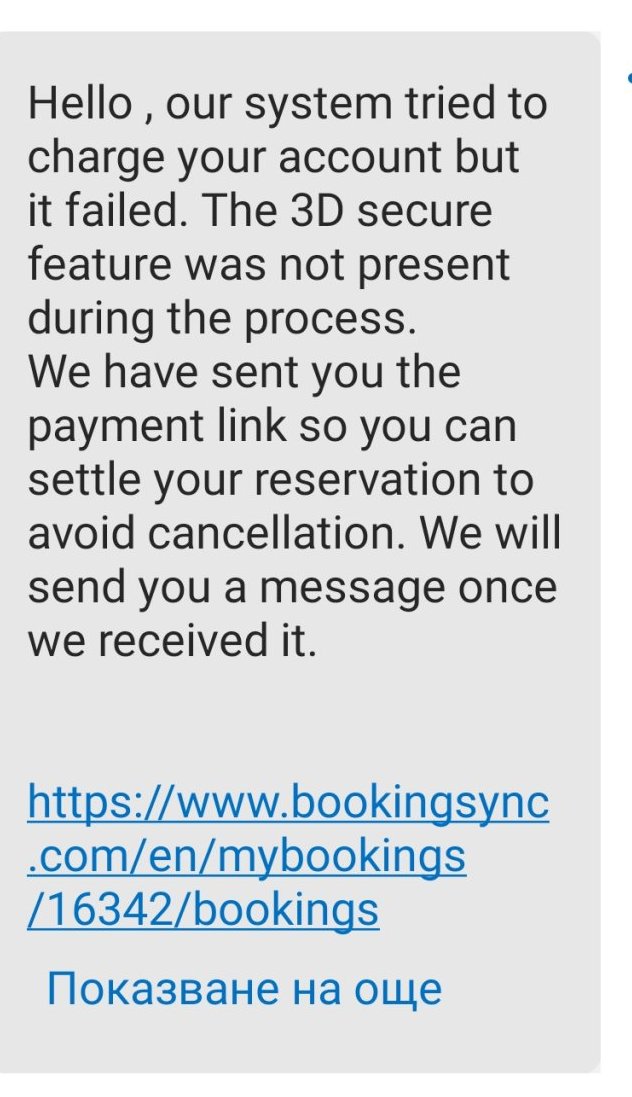632x1097 pixels.
Task: Open the bookingsync.com payment link
Action: click(288, 856)
